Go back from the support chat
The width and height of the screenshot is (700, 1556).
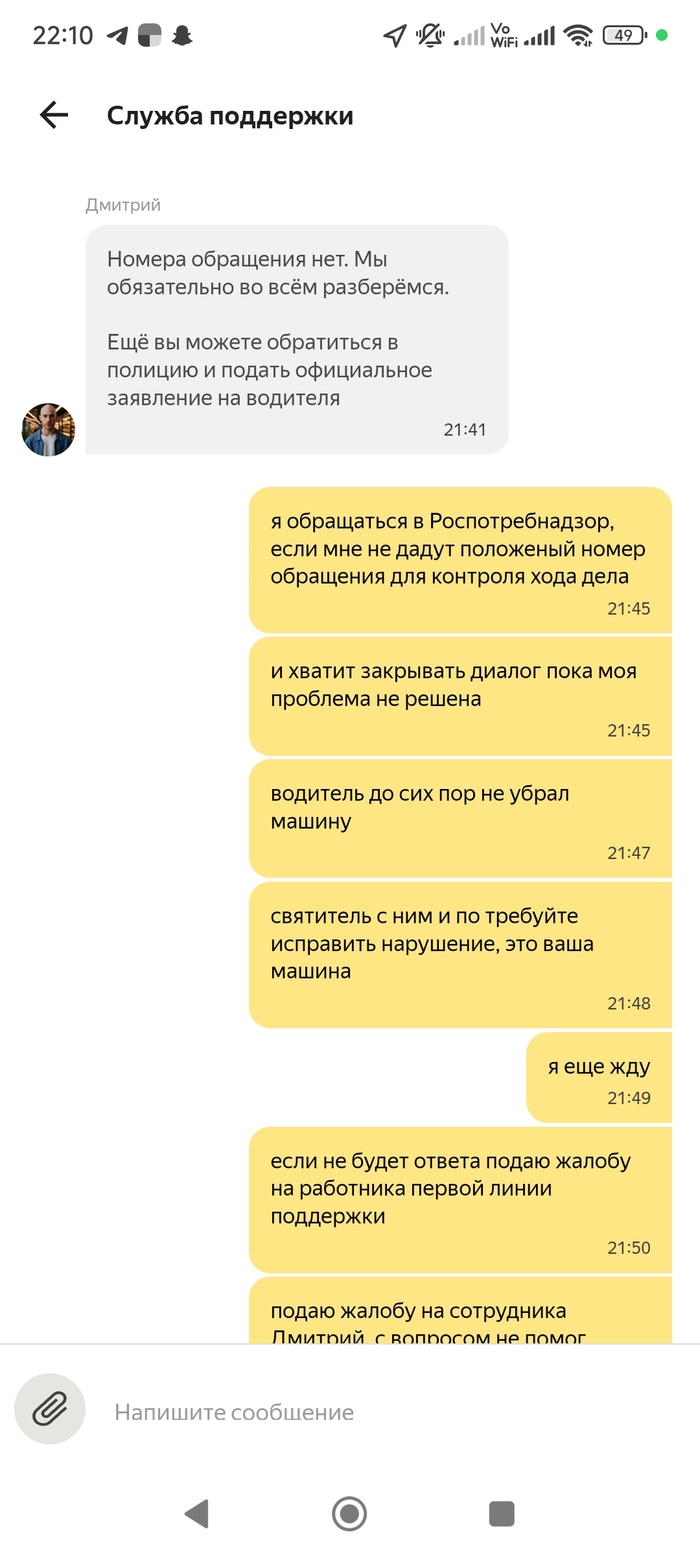[54, 116]
